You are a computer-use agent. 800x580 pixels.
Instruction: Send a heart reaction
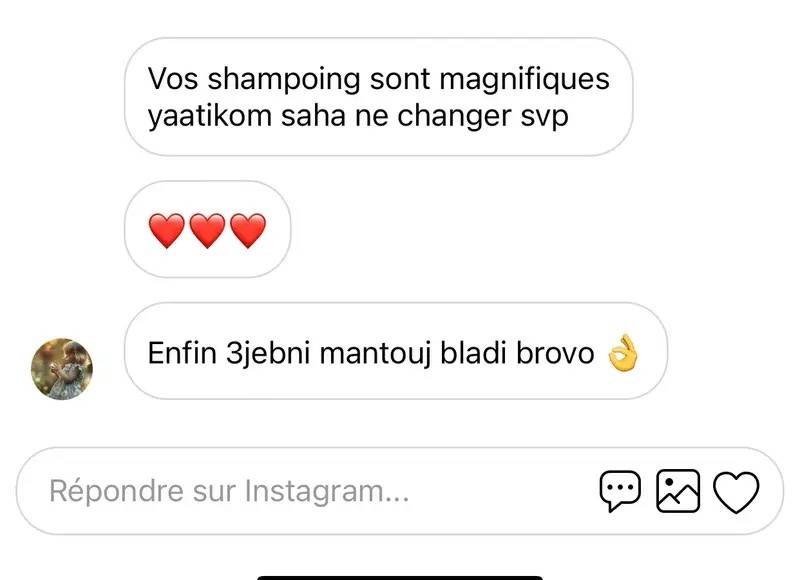(x=736, y=492)
